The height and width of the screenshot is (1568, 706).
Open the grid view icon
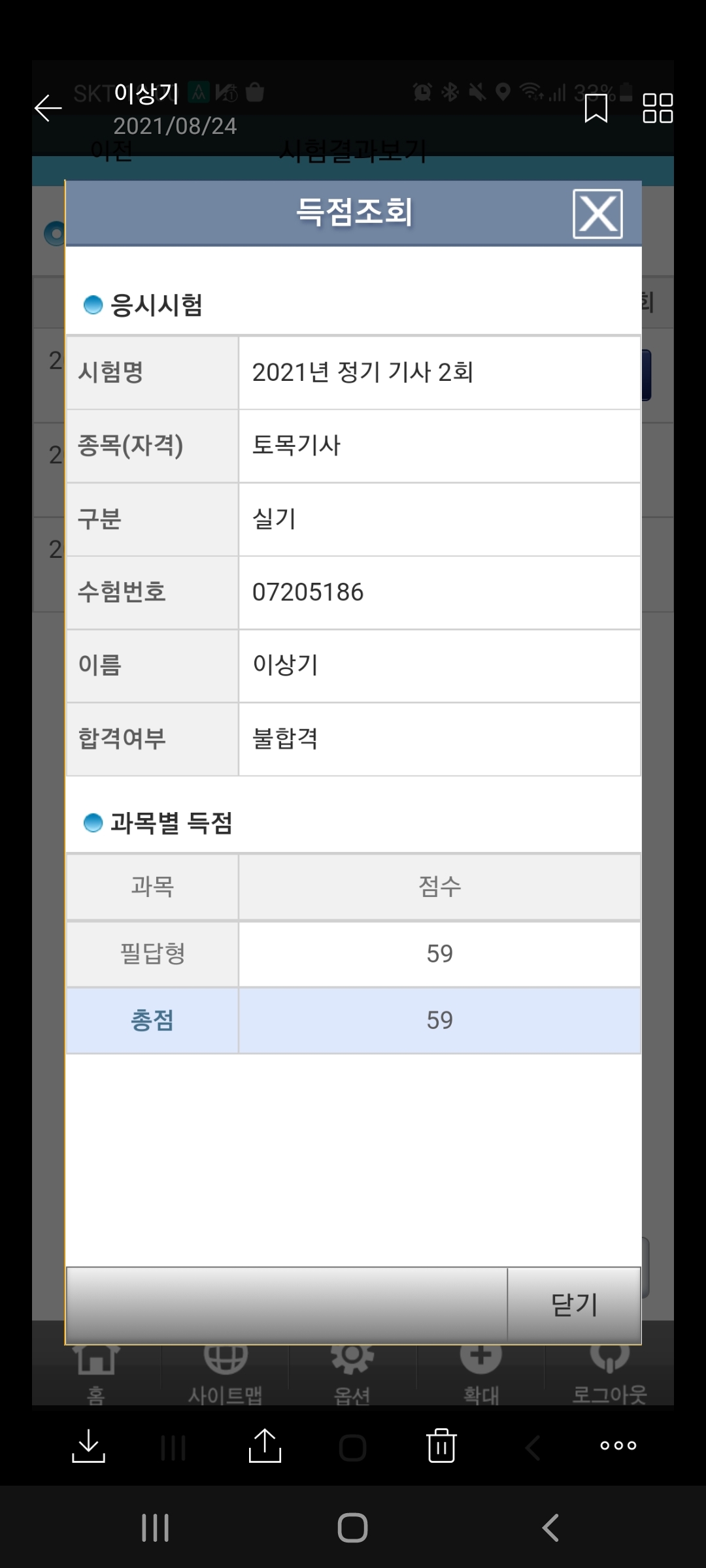(x=658, y=108)
